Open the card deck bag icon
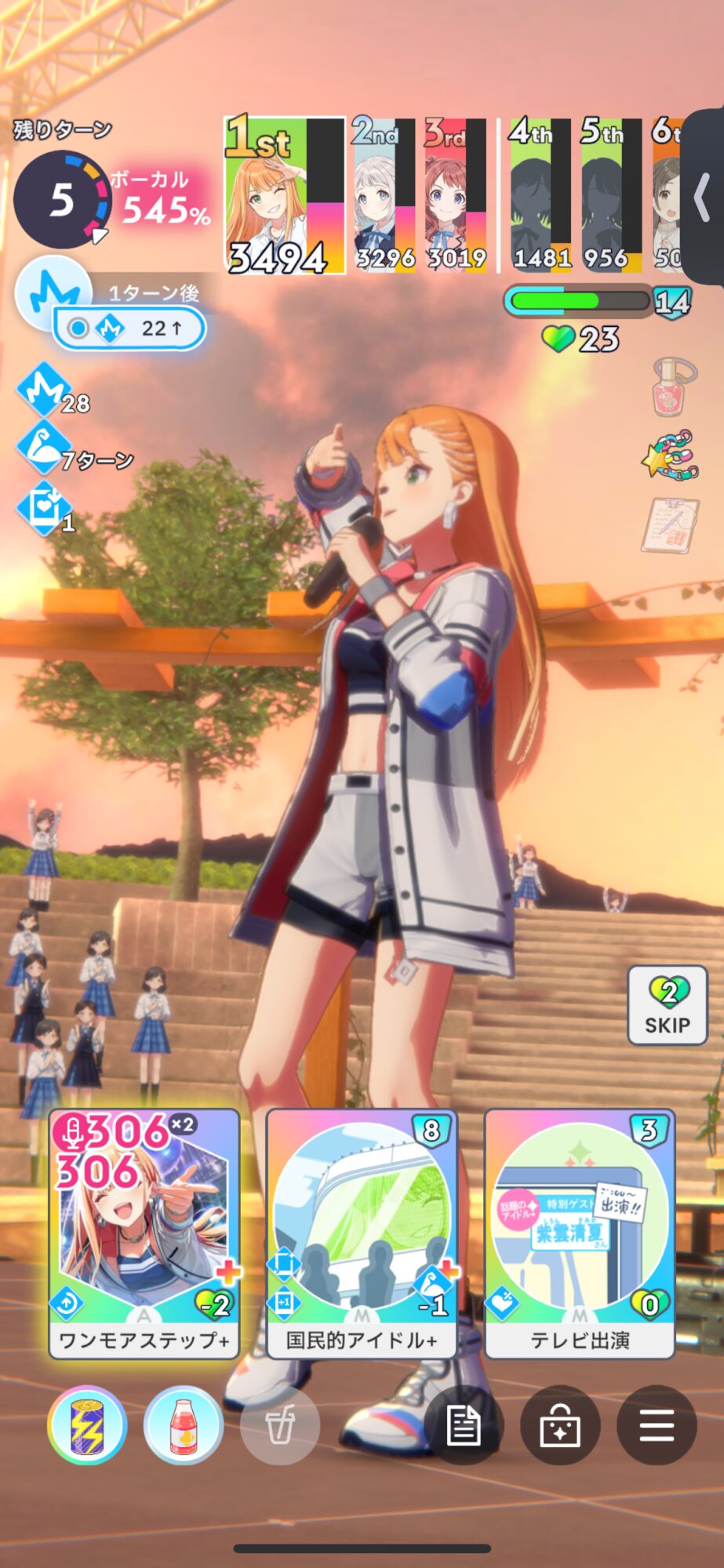 pyautogui.click(x=560, y=1425)
